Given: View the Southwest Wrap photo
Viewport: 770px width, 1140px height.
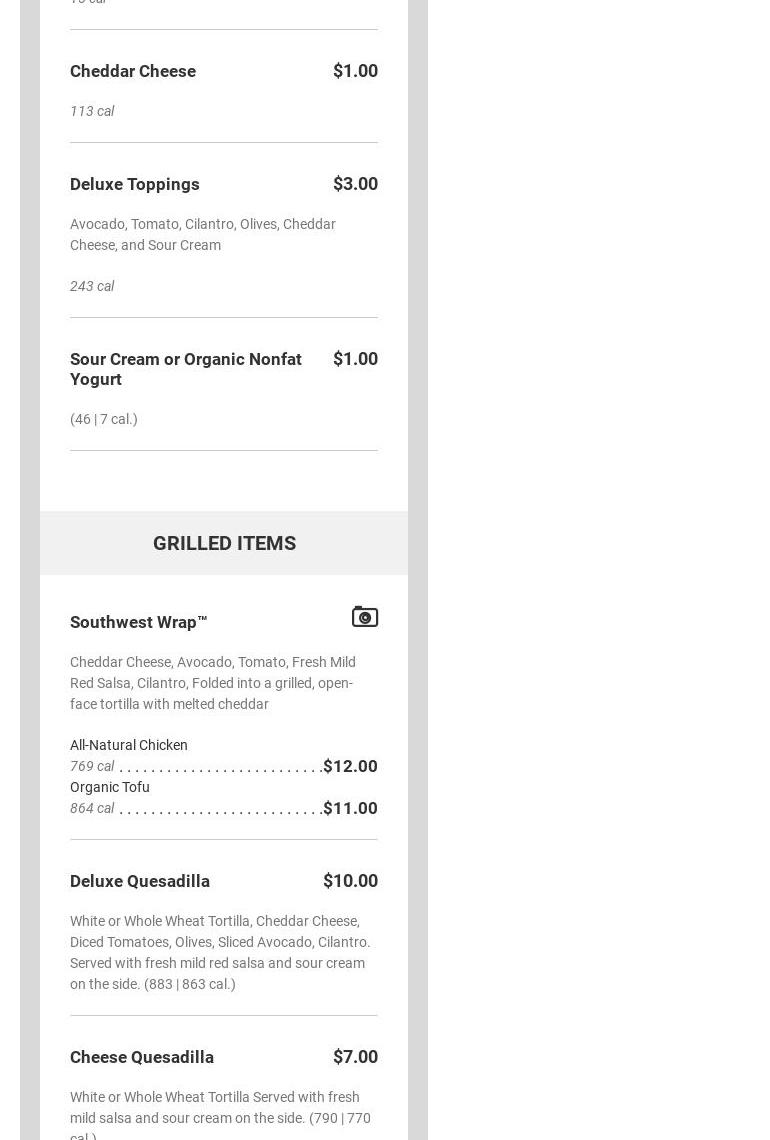Looking at the screenshot, I should point(365,617).
